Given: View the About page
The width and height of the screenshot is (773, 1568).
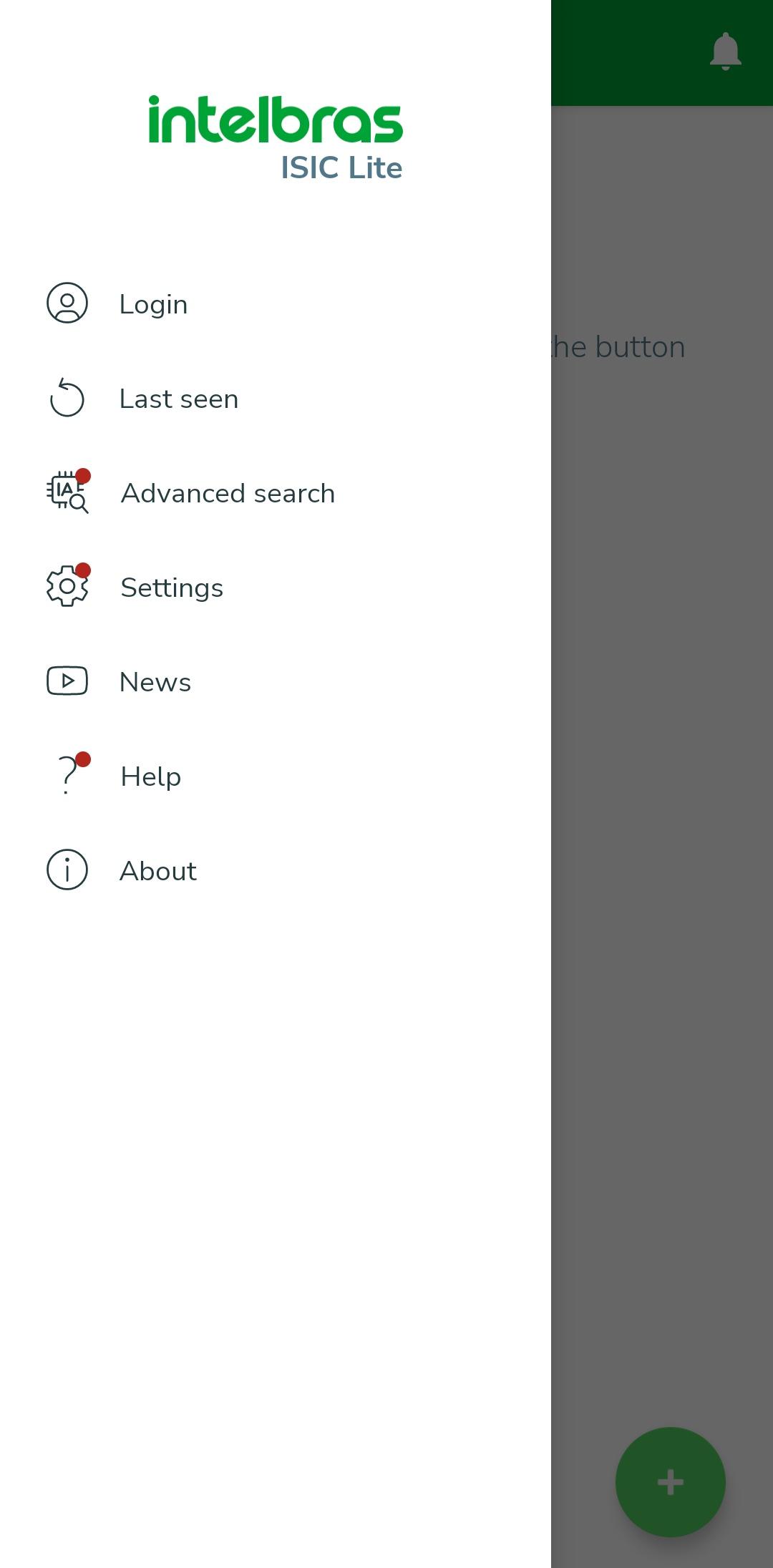Looking at the screenshot, I should (x=276, y=870).
